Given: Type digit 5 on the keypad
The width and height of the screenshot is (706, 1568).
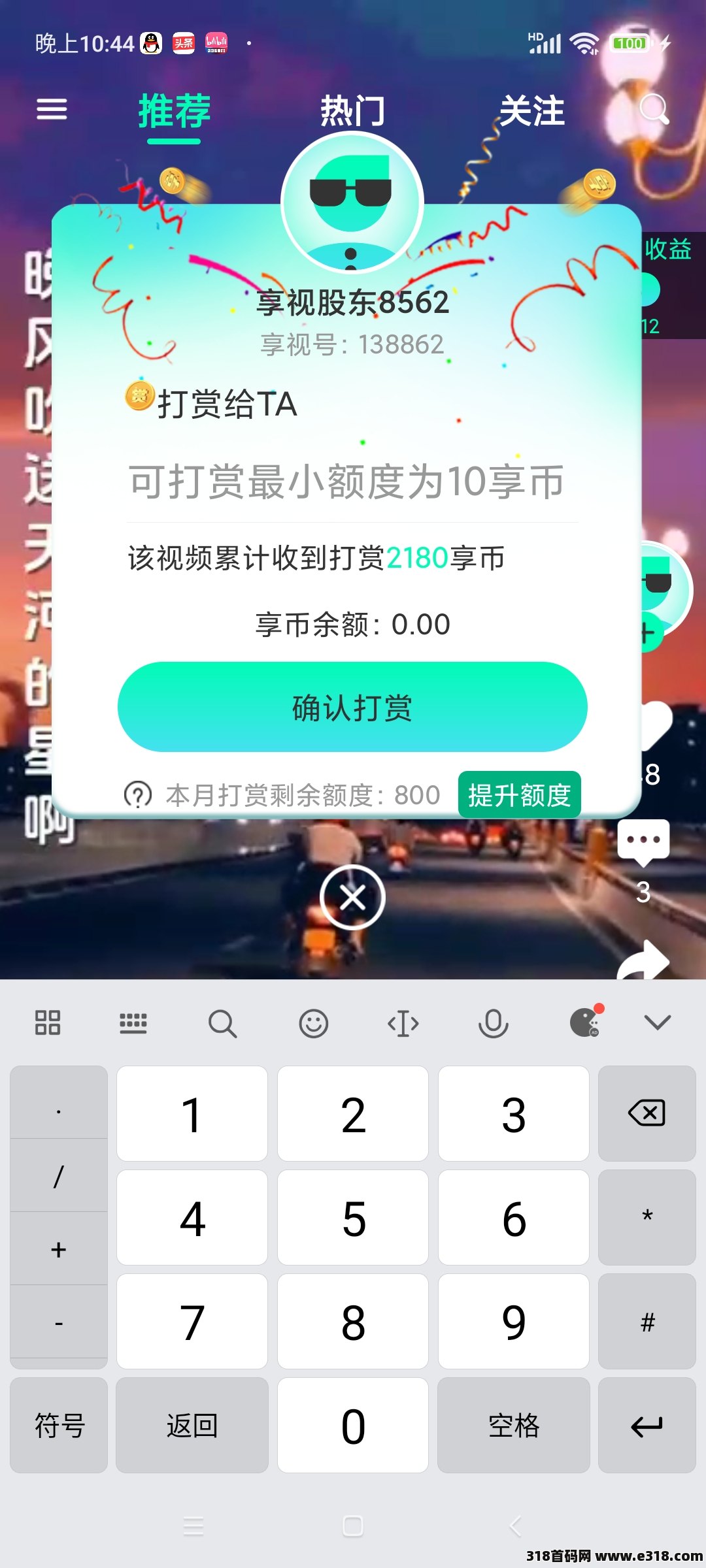Looking at the screenshot, I should pyautogui.click(x=353, y=1218).
